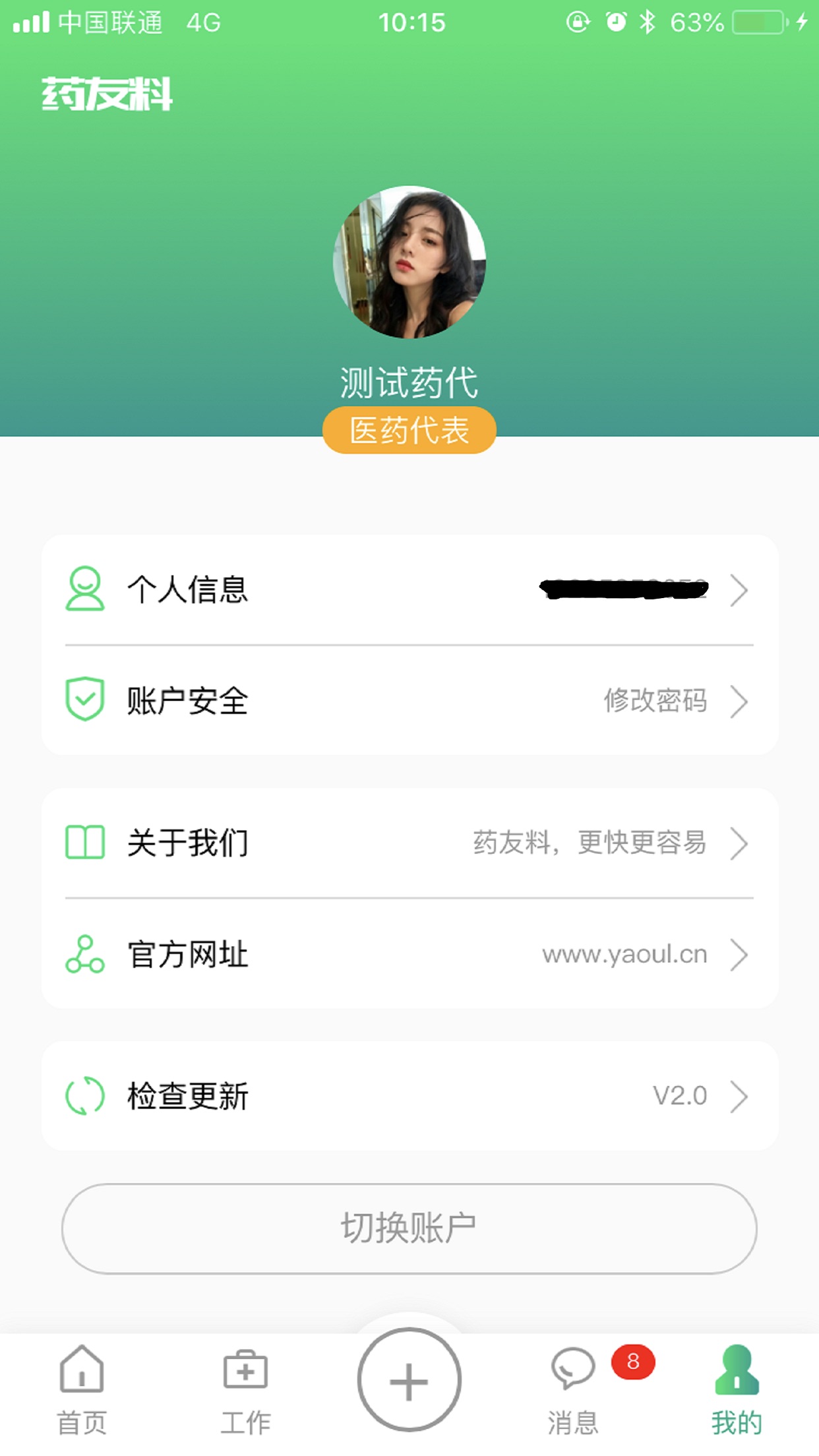819x1456 pixels.
Task: Tap the center plus button
Action: pos(409,1380)
